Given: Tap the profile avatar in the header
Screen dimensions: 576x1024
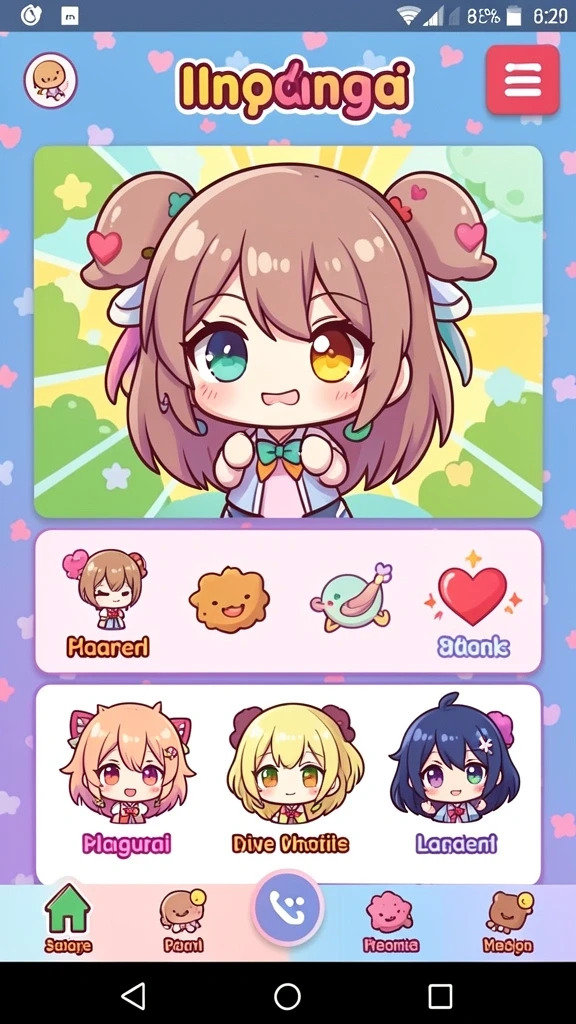Looking at the screenshot, I should [x=50, y=81].
